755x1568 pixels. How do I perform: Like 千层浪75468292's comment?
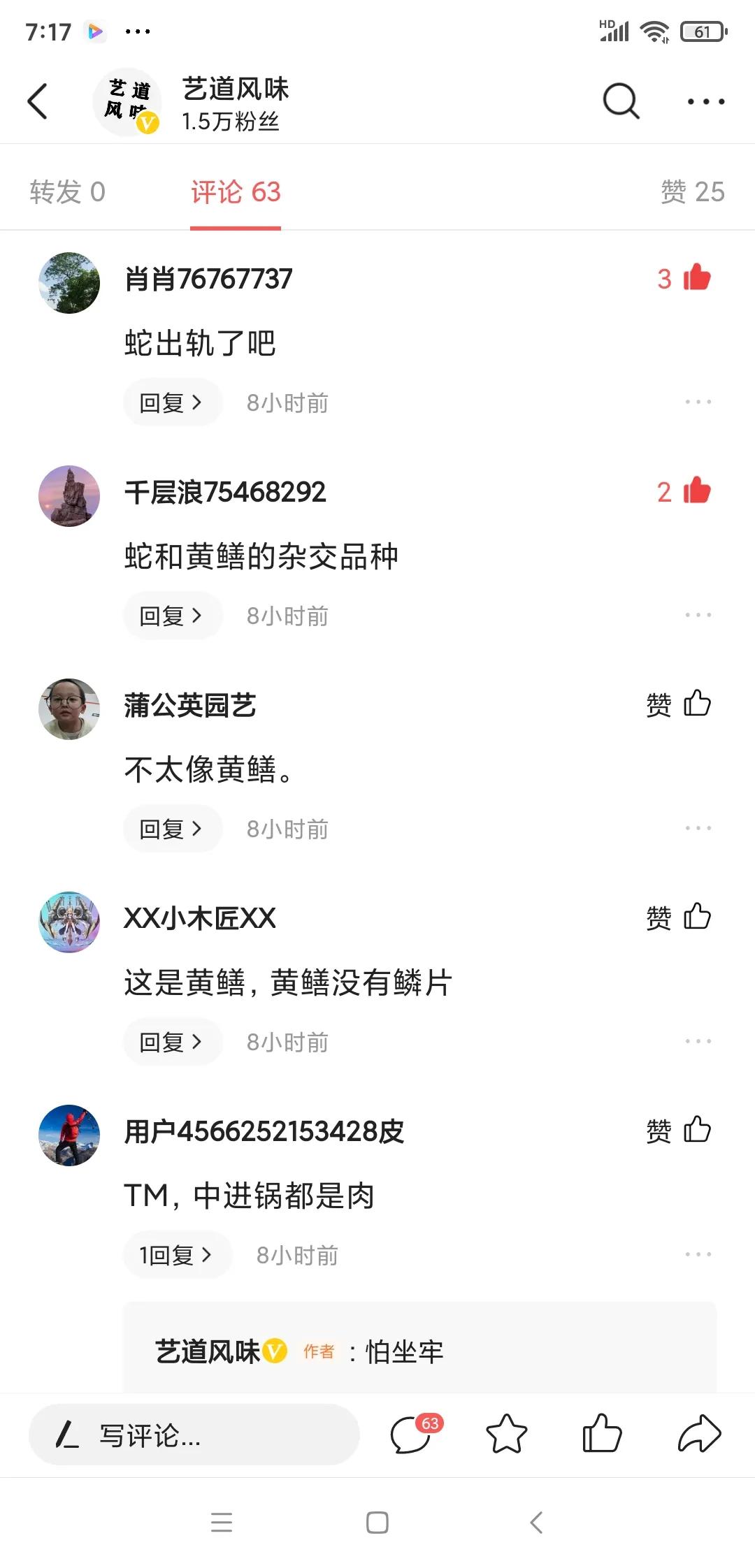(696, 491)
